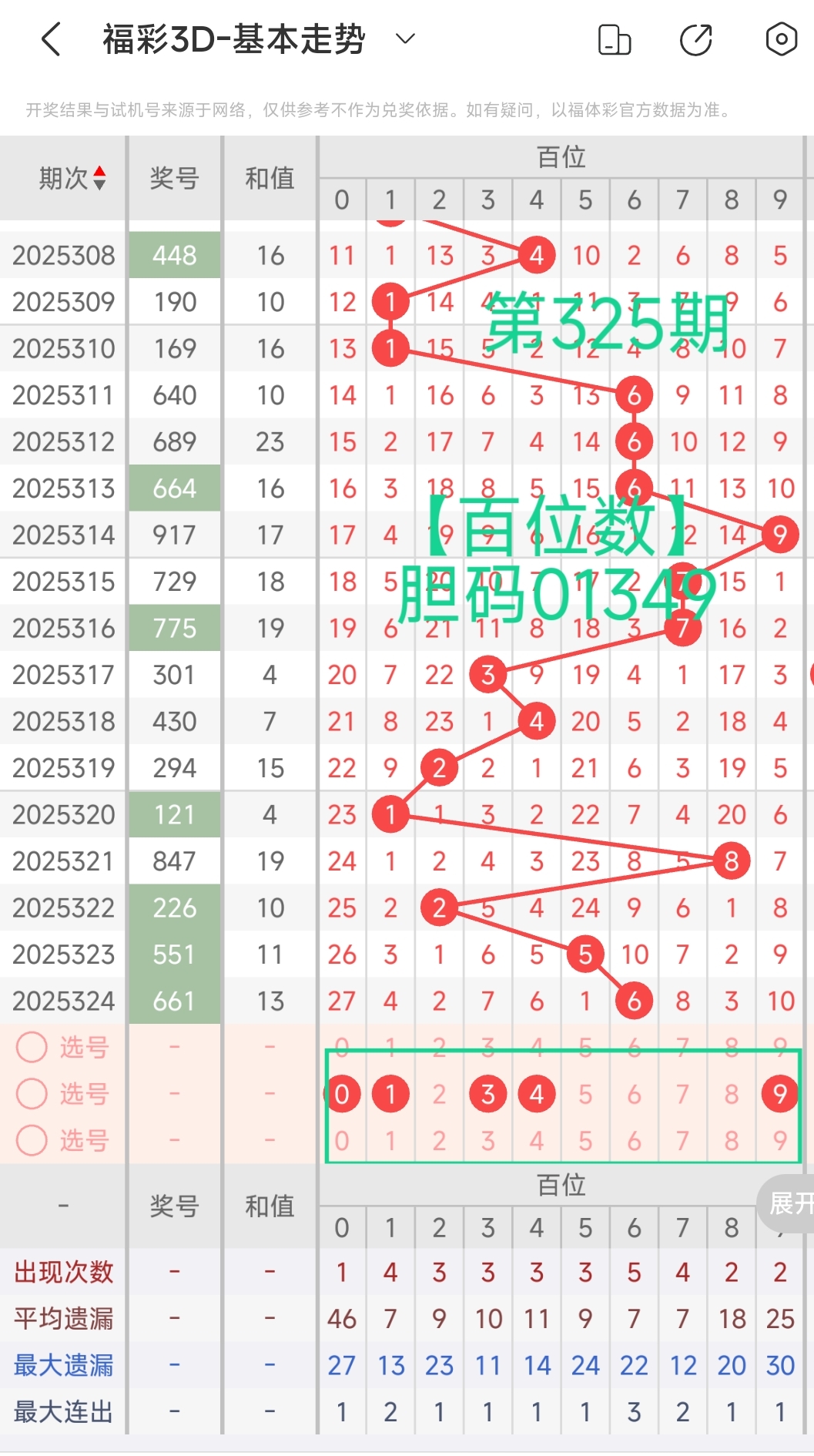Image resolution: width=814 pixels, height=1456 pixels.
Task: Enable the third 选号 radio button
Action: tap(32, 1141)
